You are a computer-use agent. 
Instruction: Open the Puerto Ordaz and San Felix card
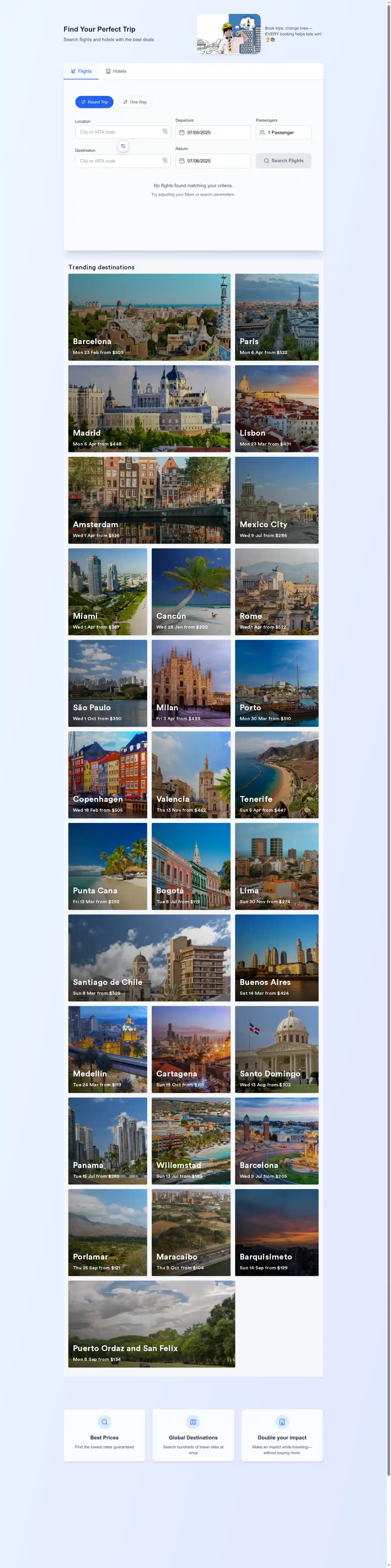click(x=152, y=1324)
